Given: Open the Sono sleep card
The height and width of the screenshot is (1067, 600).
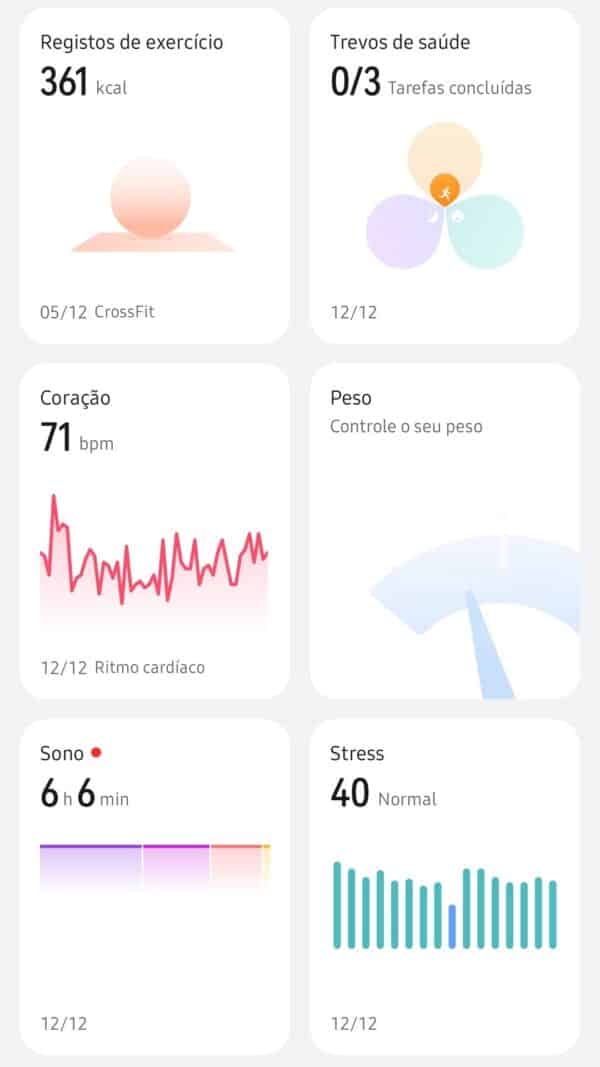Looking at the screenshot, I should point(154,886).
